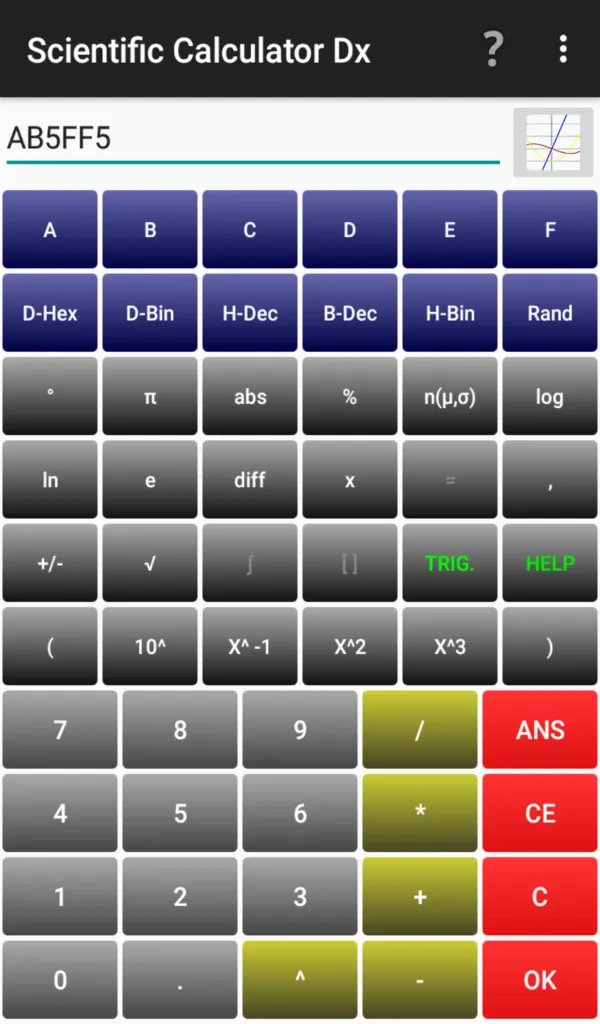This screenshot has height=1024, width=600.
Task: Open the overflow menu
Action: [x=563, y=49]
